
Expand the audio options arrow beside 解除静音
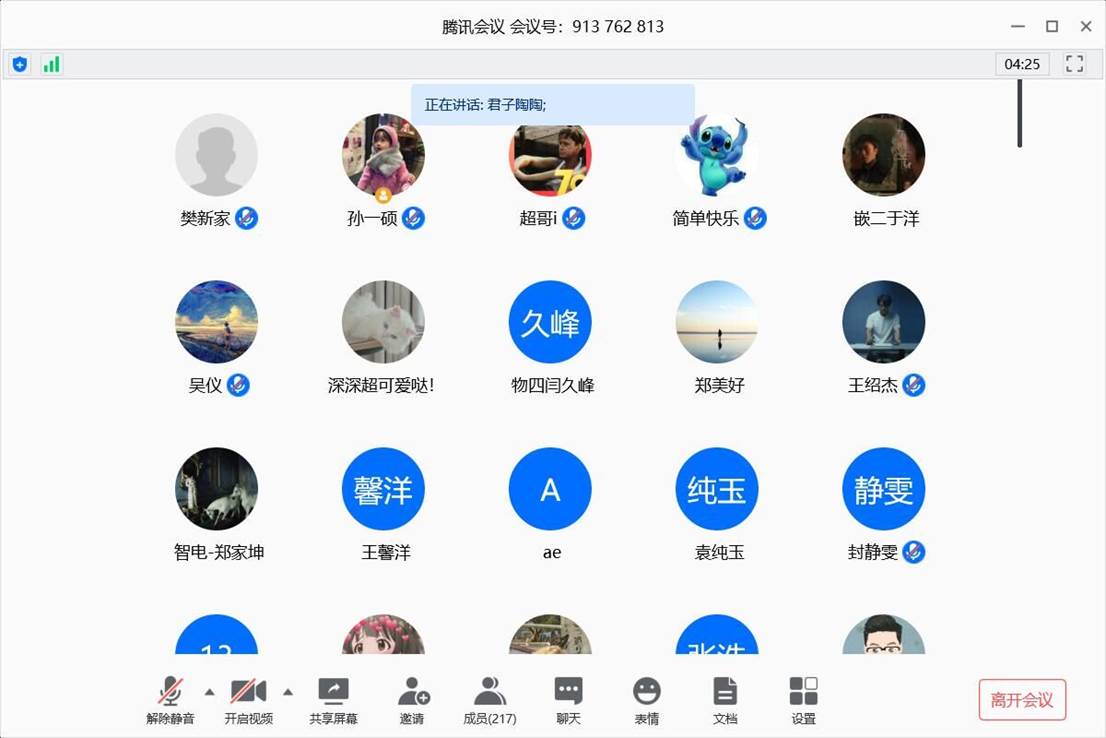click(x=209, y=691)
